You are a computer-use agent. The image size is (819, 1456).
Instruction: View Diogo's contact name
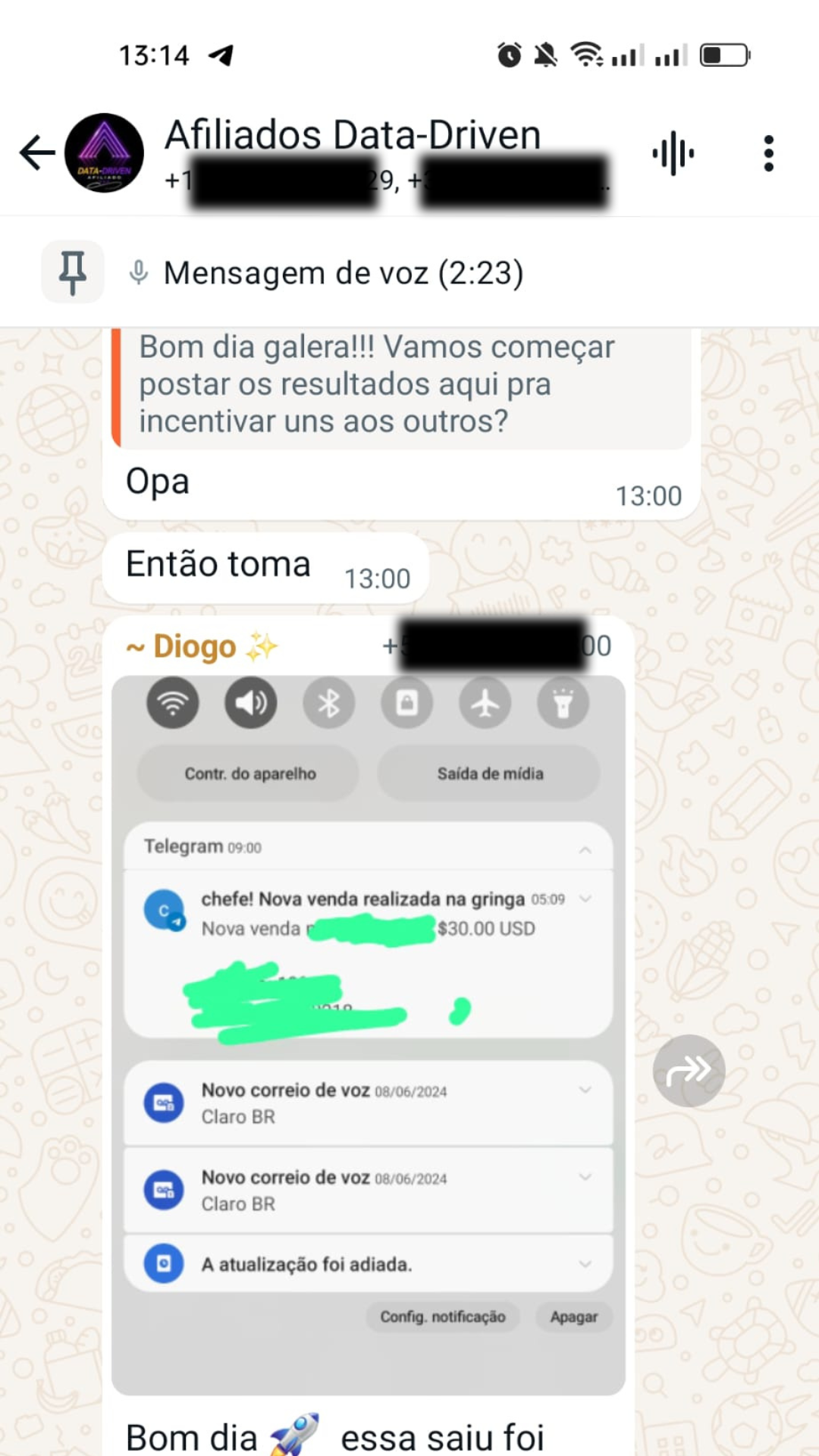[202, 646]
